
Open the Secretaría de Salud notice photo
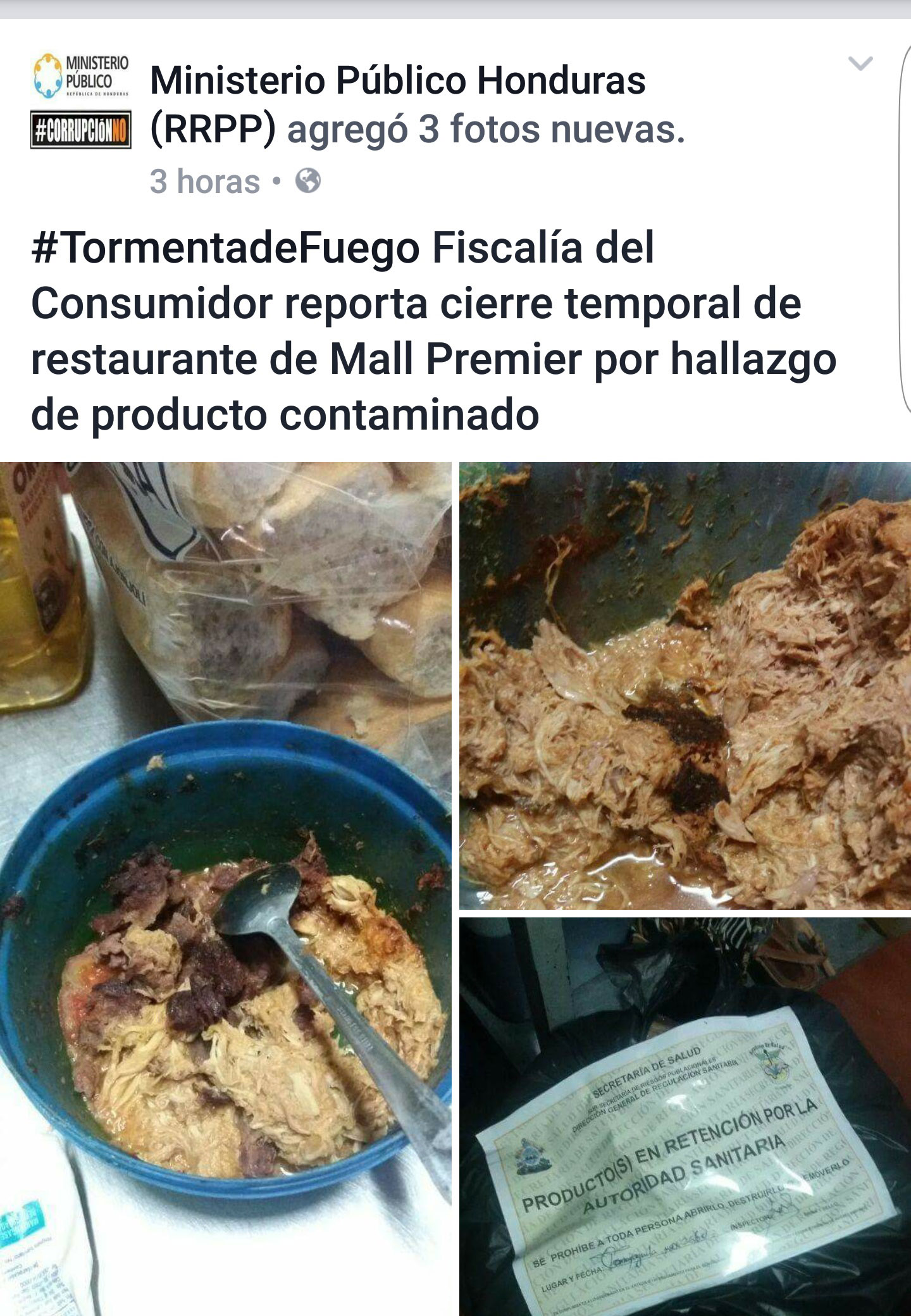[x=685, y=1116]
